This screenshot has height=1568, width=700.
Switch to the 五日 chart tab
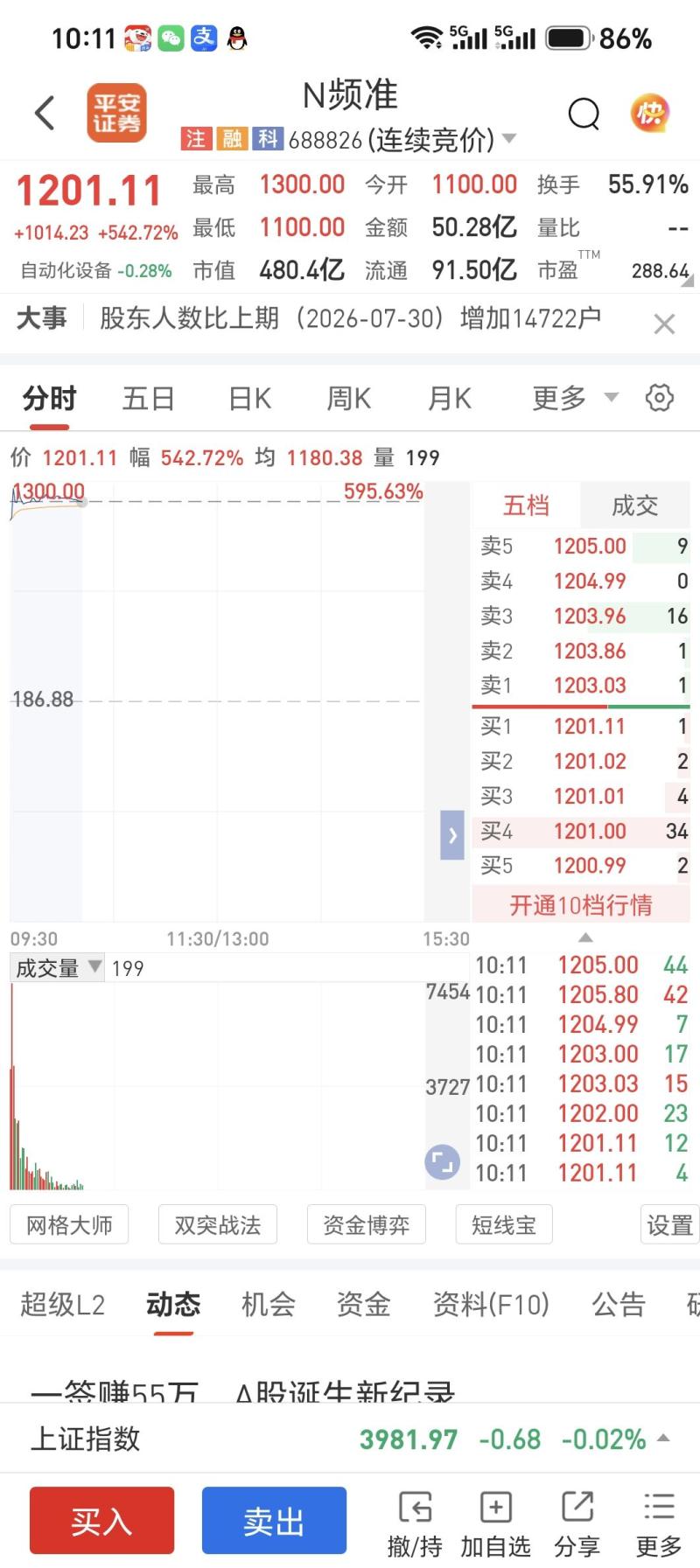pyautogui.click(x=149, y=399)
